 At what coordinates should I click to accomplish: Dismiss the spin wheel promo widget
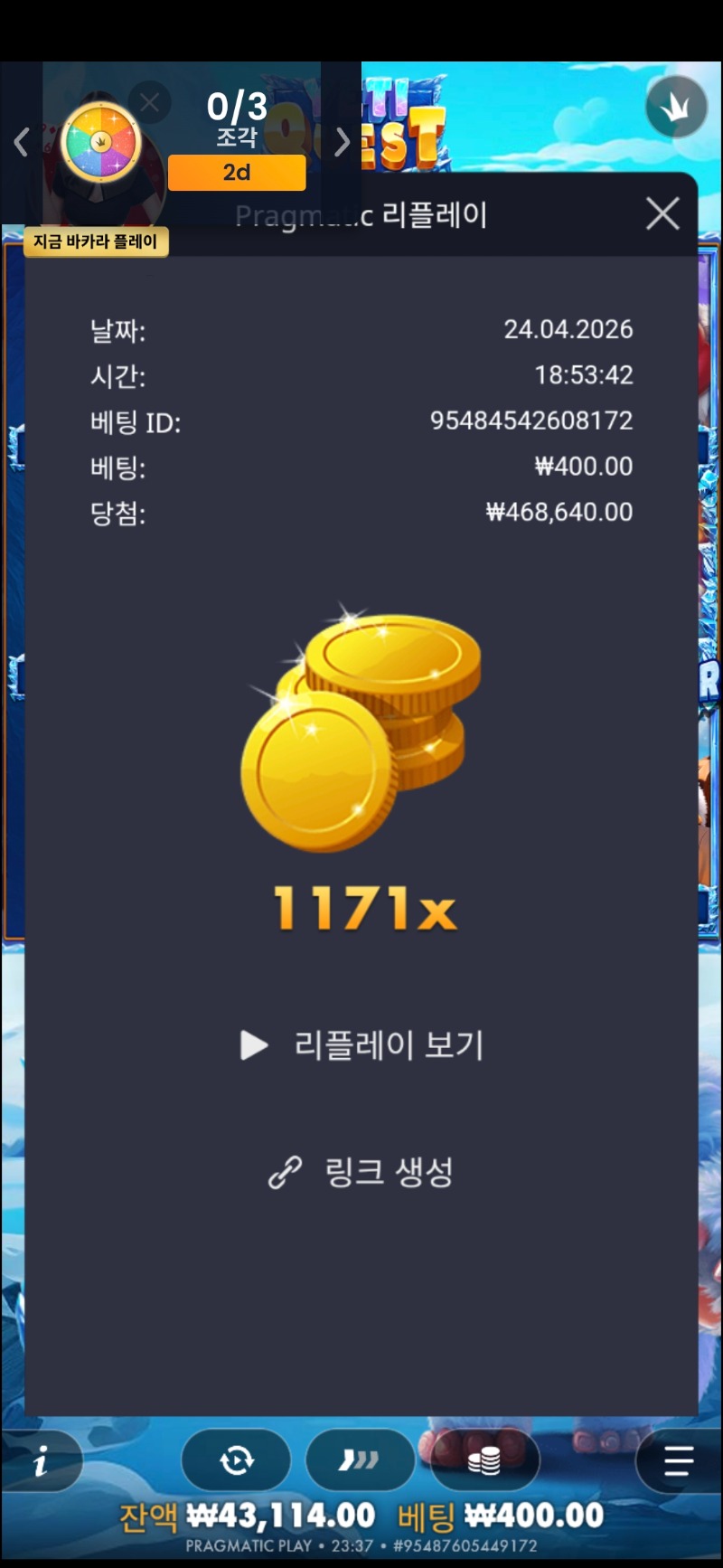tap(149, 102)
